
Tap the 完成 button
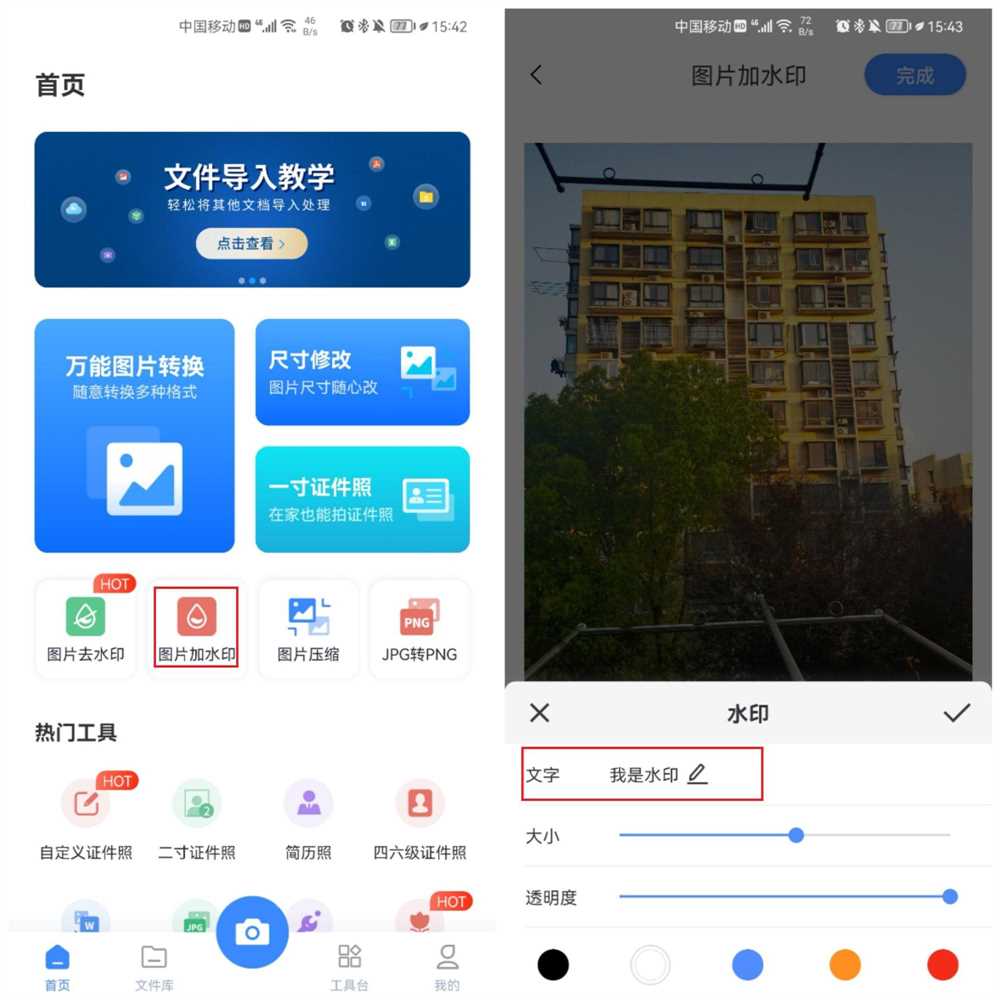pyautogui.click(x=914, y=75)
